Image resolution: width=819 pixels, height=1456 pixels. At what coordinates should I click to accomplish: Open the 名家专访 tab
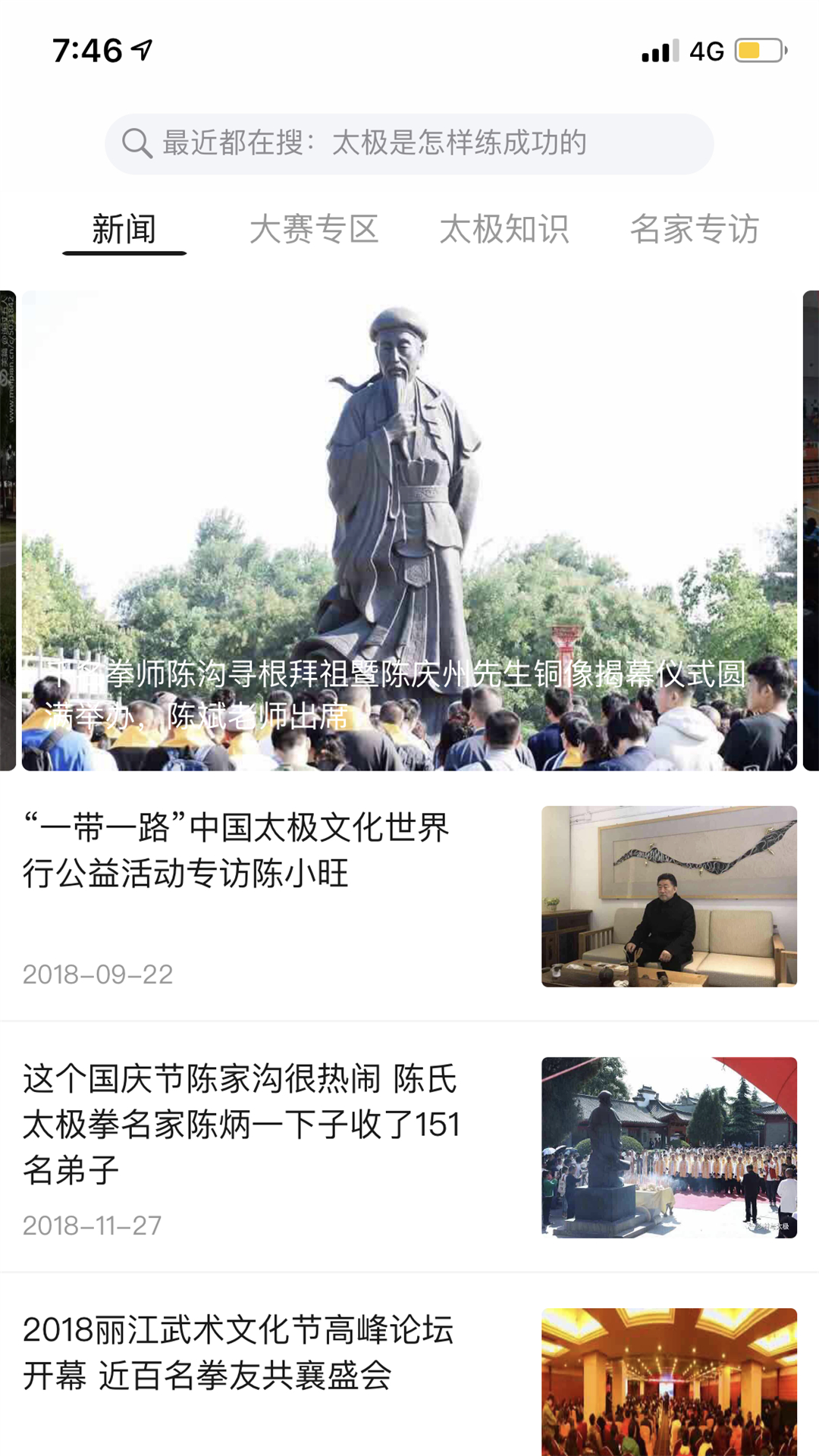point(696,230)
